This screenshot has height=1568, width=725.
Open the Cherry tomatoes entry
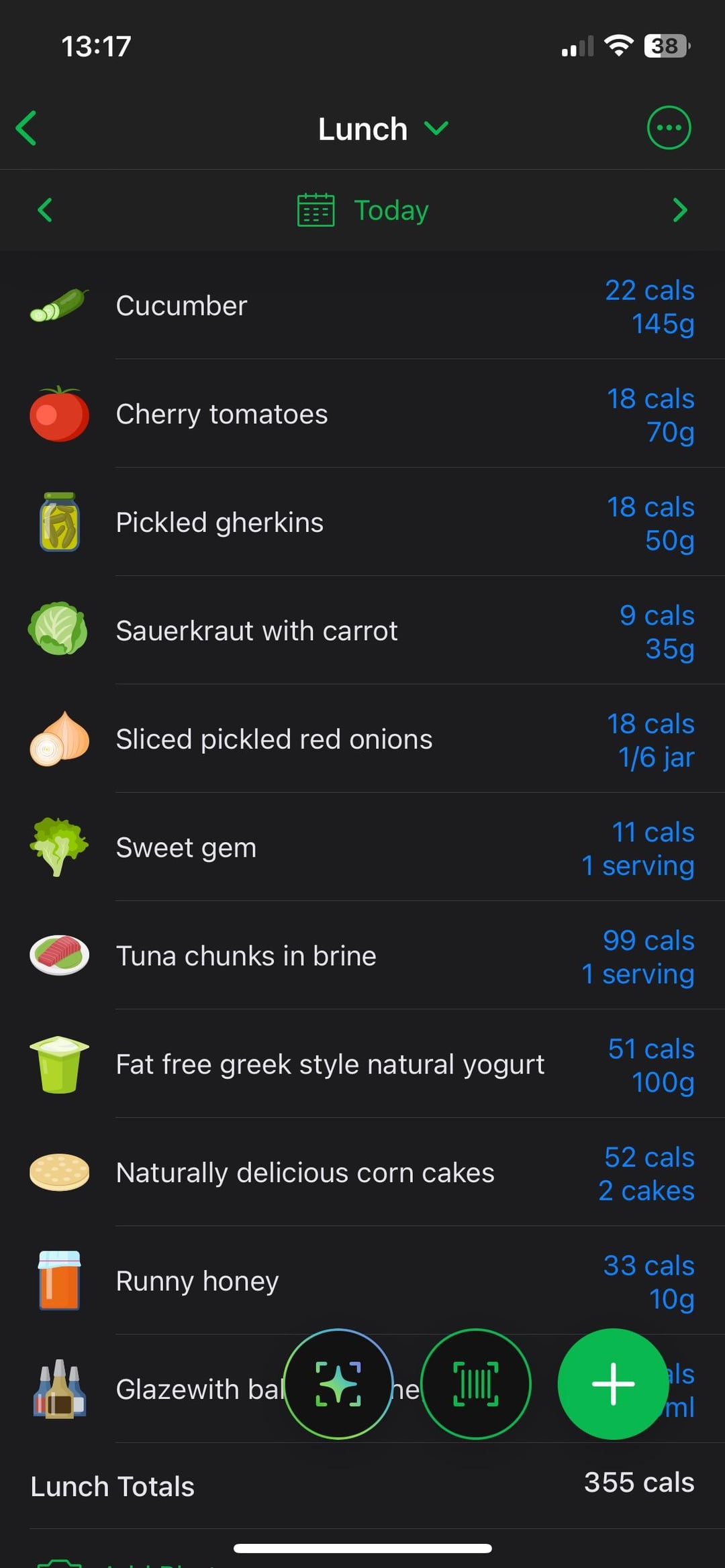[x=362, y=414]
